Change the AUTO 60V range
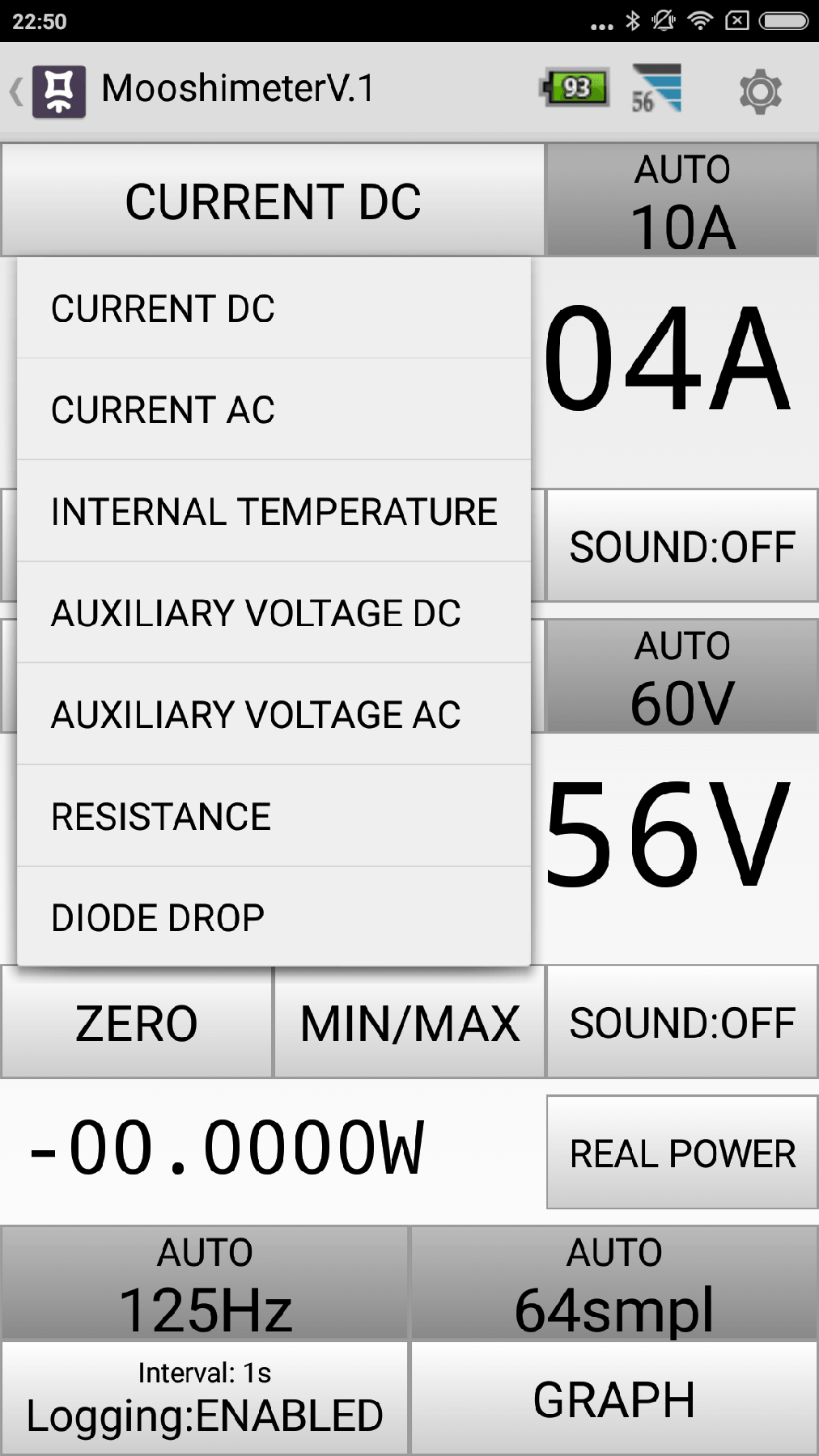This screenshot has width=819, height=1456. [x=682, y=676]
